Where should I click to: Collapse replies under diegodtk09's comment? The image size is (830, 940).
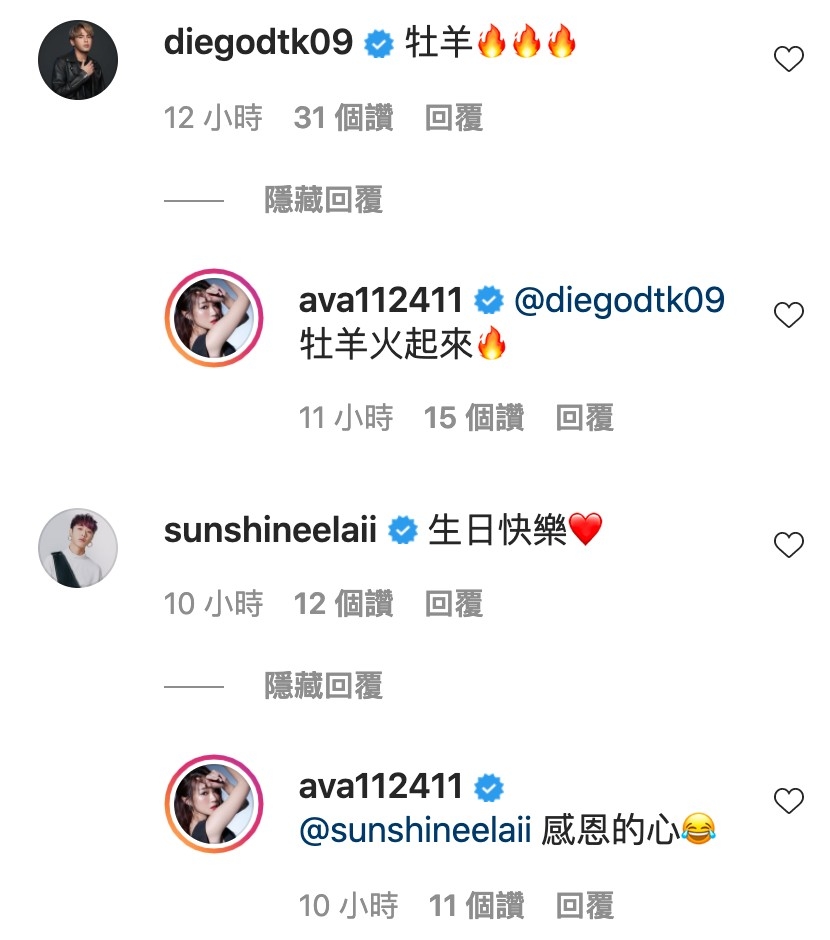pos(321,200)
